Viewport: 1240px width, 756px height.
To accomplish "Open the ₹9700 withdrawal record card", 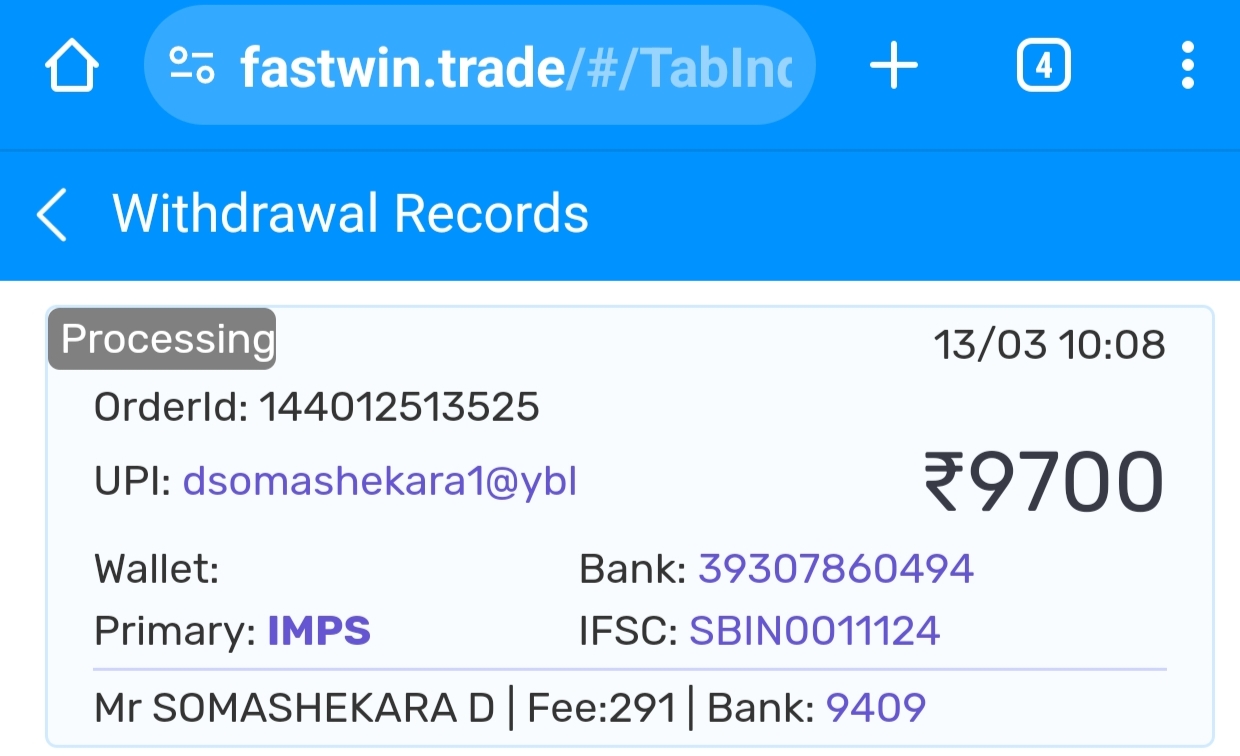I will [x=630, y=526].
